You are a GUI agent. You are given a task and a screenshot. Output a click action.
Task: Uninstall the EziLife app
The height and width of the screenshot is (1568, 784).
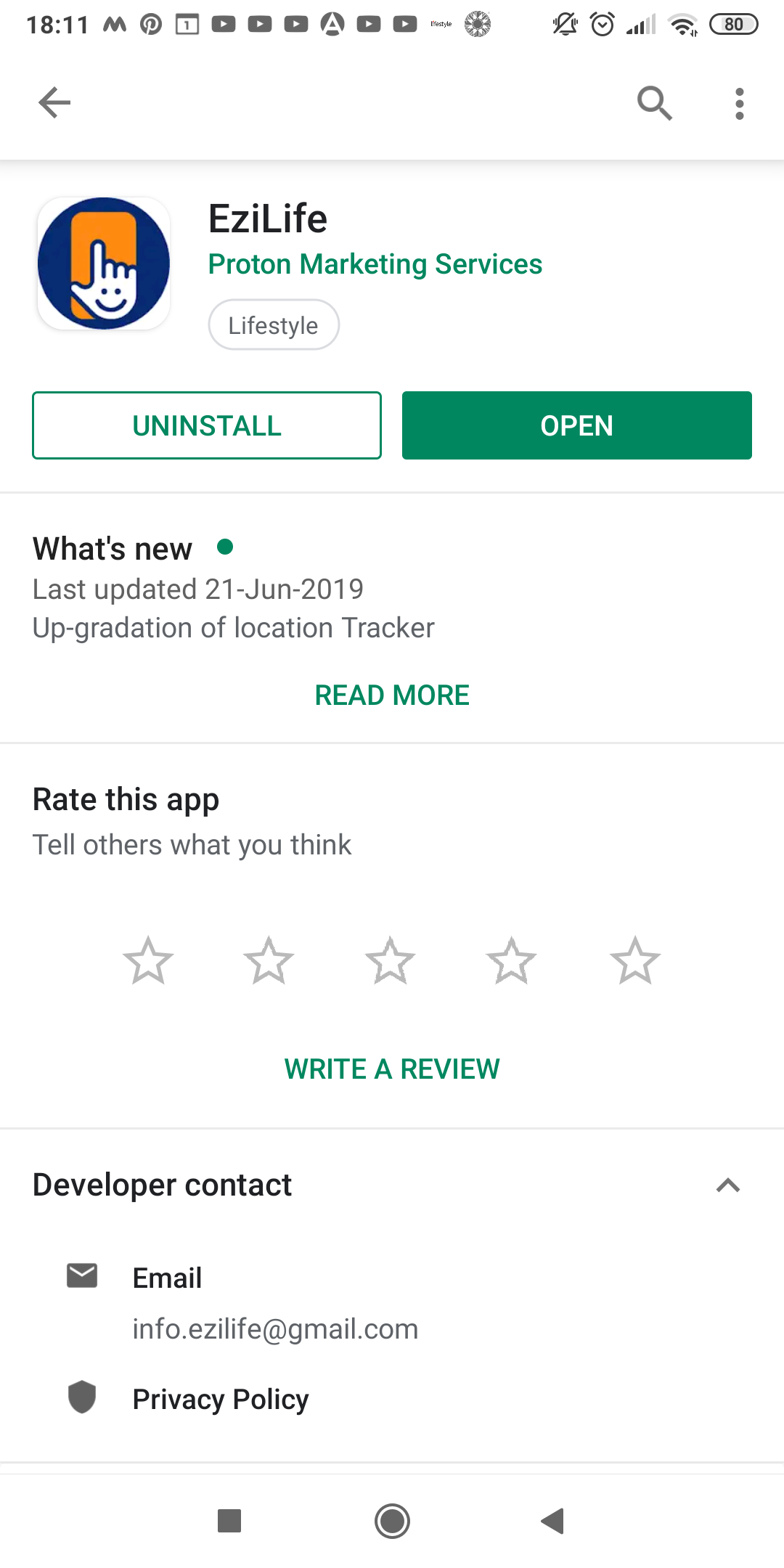pyautogui.click(x=207, y=425)
